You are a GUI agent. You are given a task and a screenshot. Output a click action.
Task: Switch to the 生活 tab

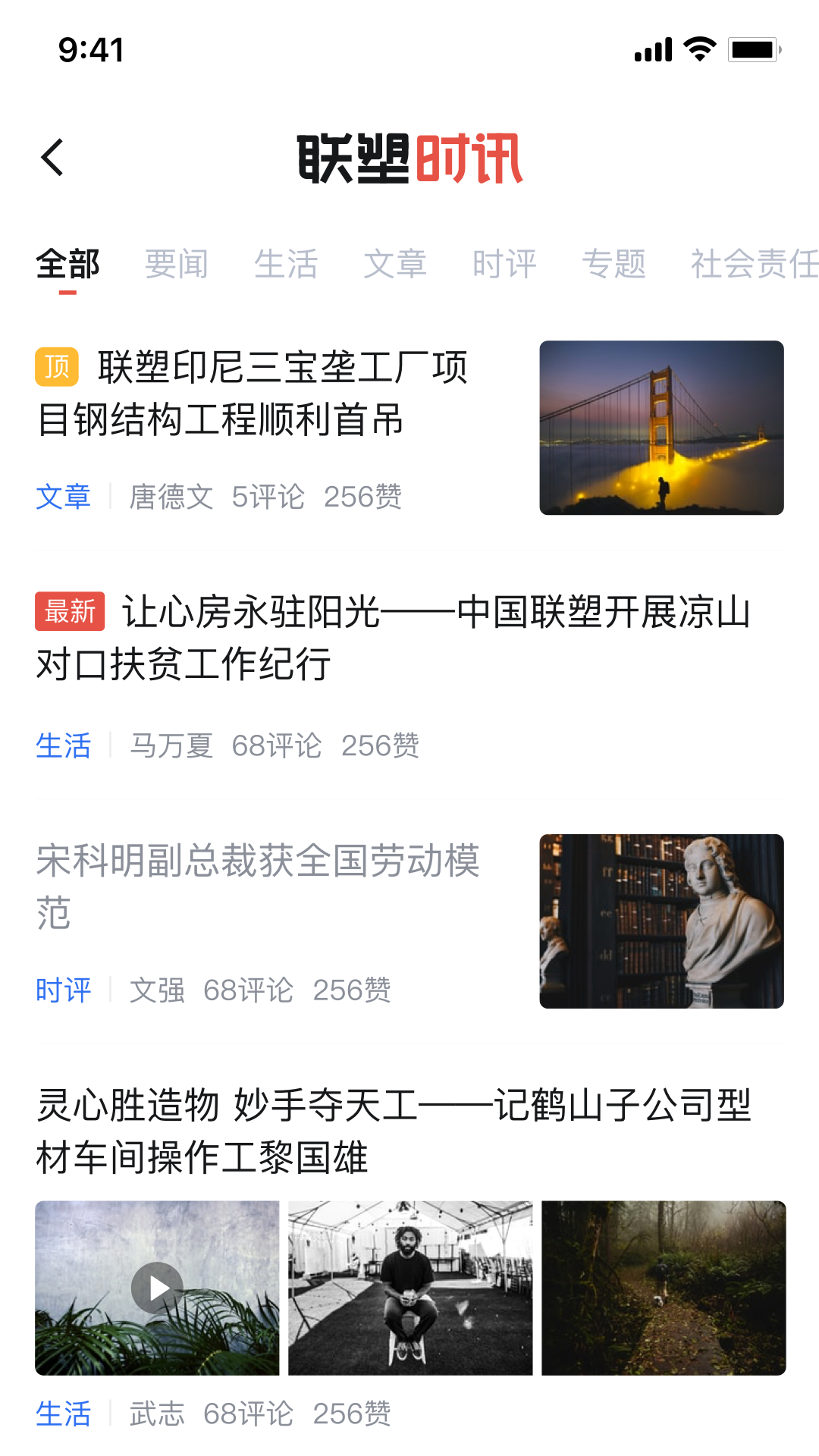(286, 264)
